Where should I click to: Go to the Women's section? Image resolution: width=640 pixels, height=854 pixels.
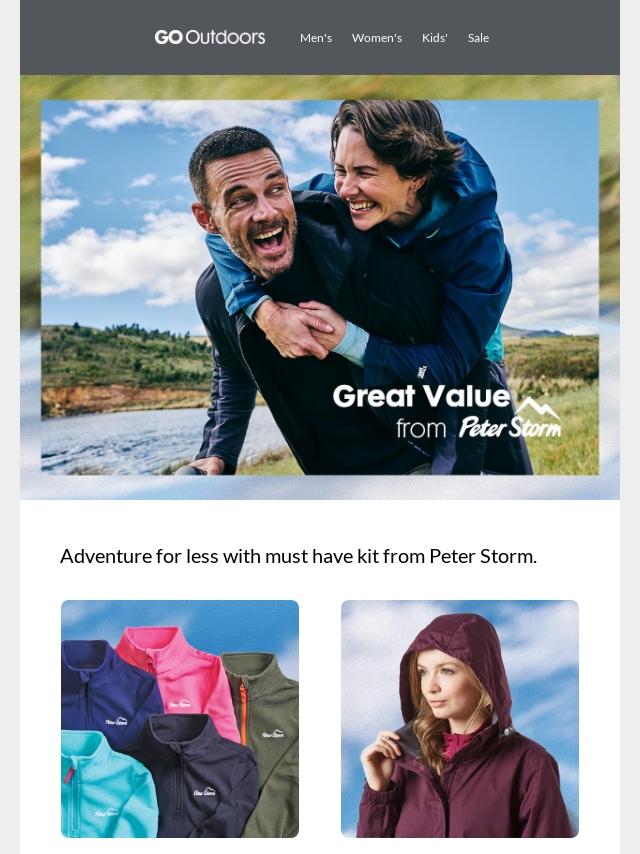(376, 38)
